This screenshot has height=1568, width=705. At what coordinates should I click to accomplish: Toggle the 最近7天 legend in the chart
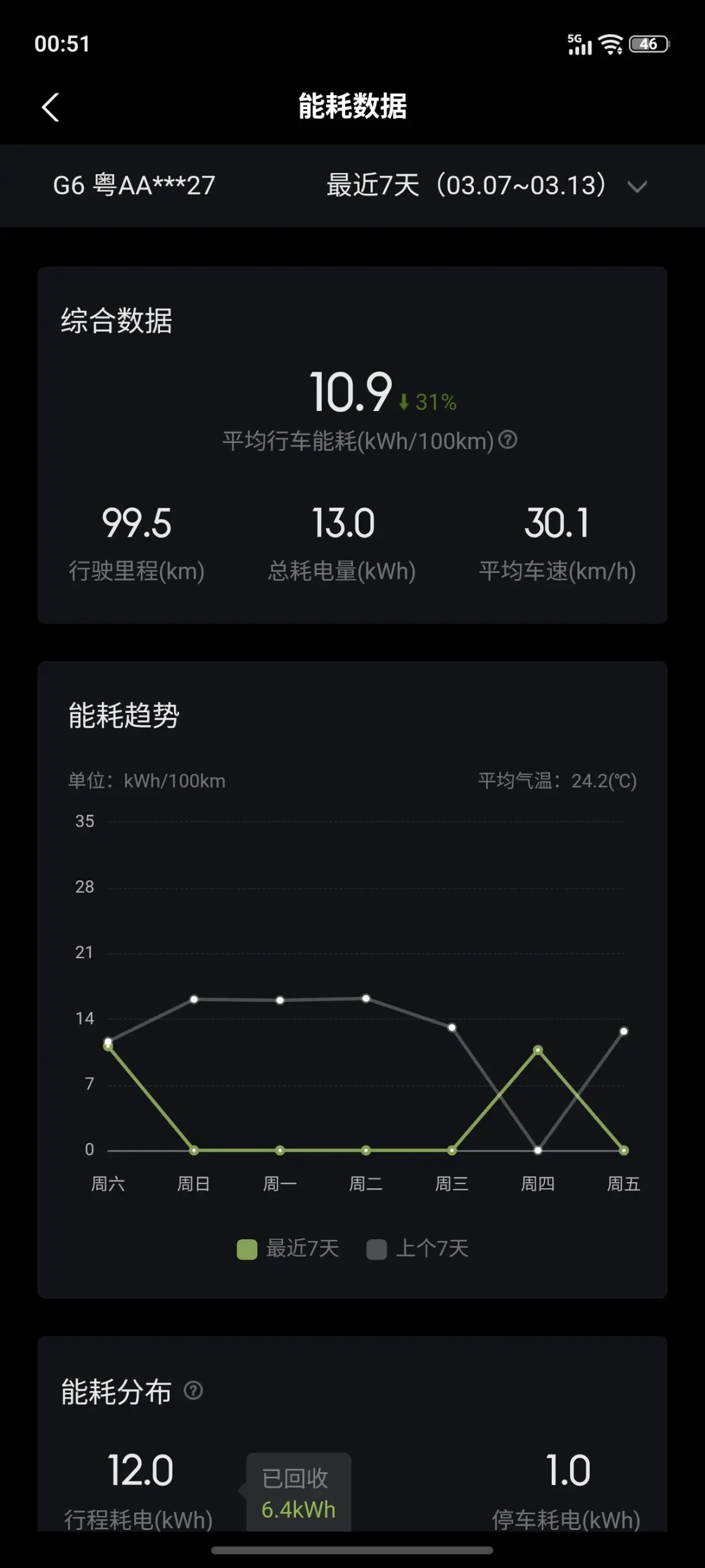tap(288, 1248)
